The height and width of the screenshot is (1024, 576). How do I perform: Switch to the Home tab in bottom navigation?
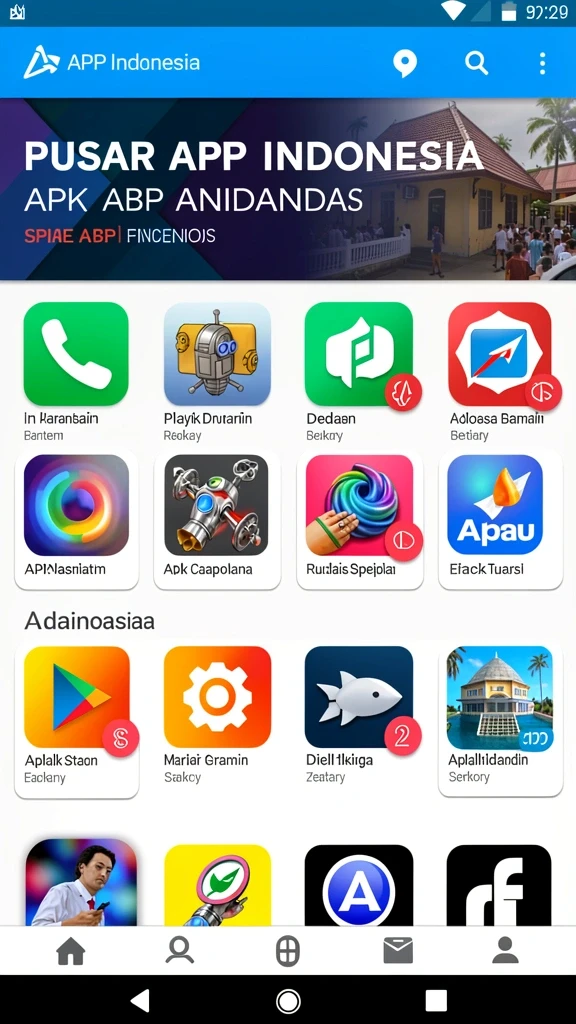pyautogui.click(x=71, y=951)
